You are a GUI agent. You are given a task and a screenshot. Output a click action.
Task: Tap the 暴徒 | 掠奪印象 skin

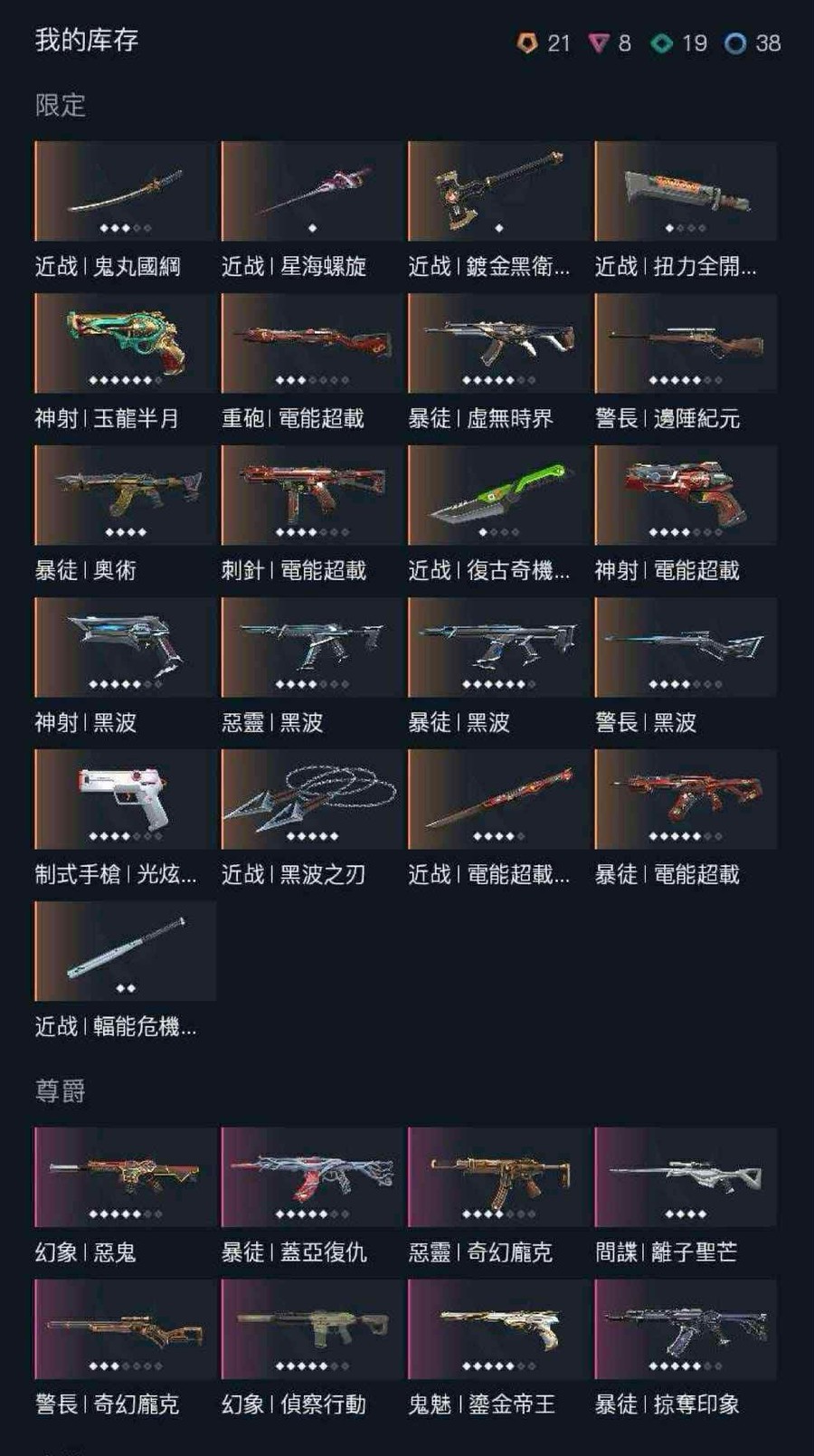(685, 1329)
